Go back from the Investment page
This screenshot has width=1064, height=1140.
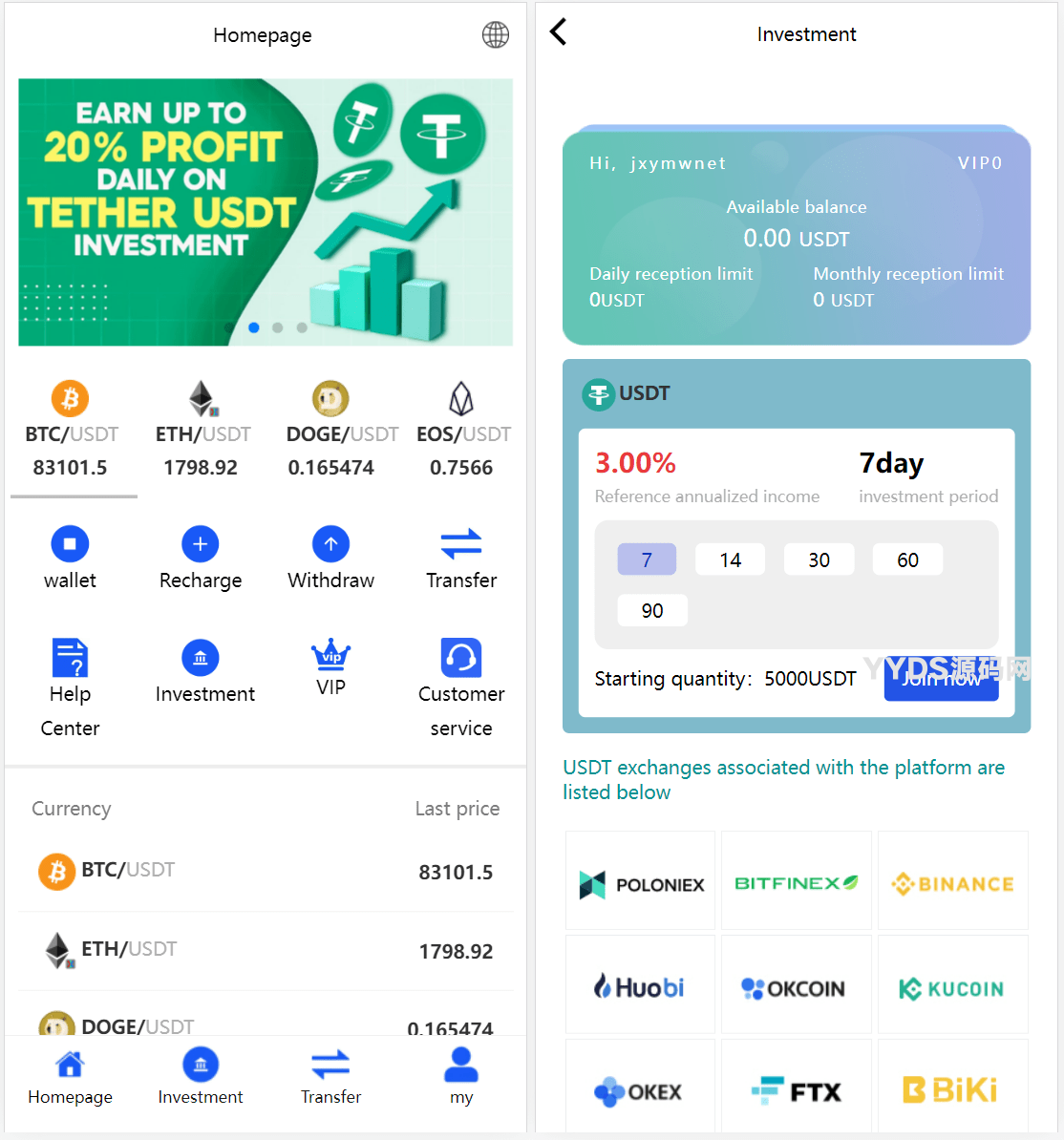point(559,32)
